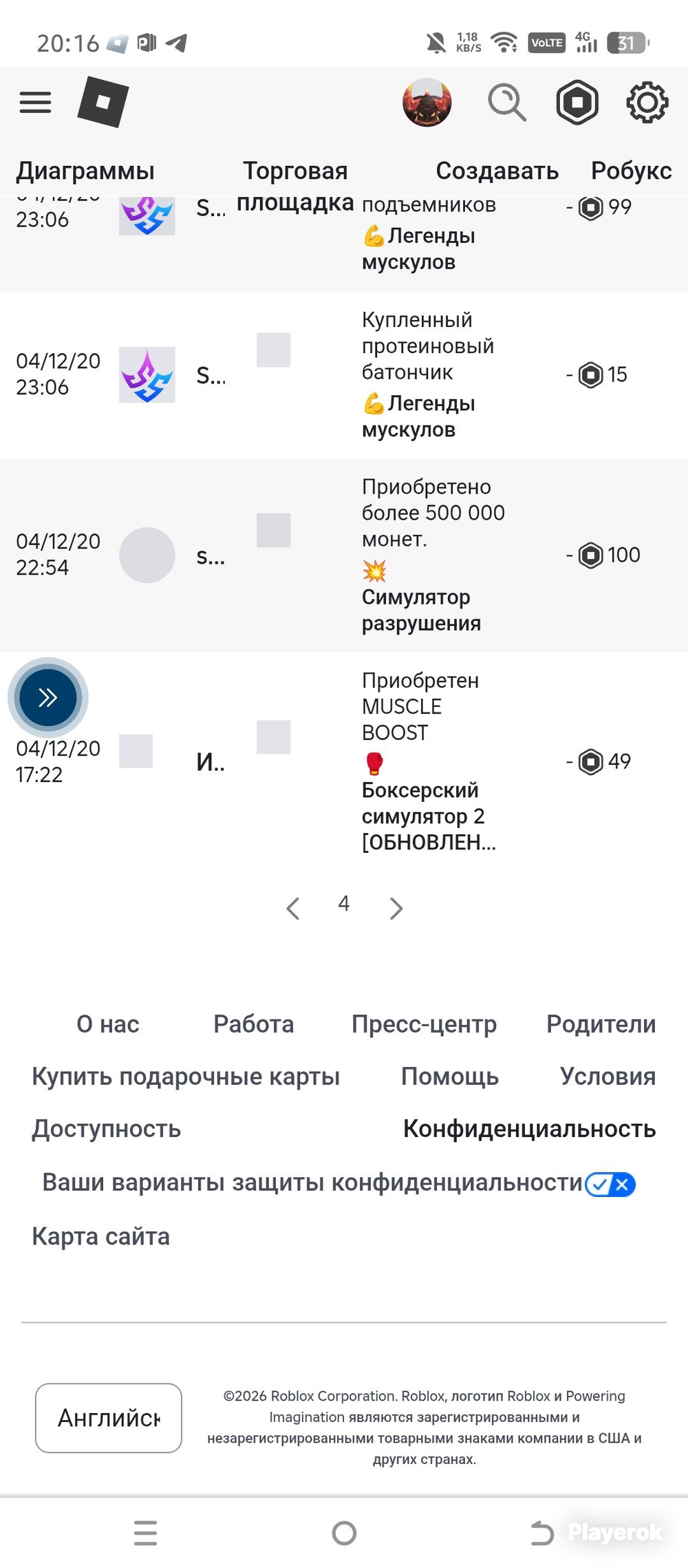Image resolution: width=688 pixels, height=1568 pixels.
Task: Go to next transactions page
Action: point(396,908)
